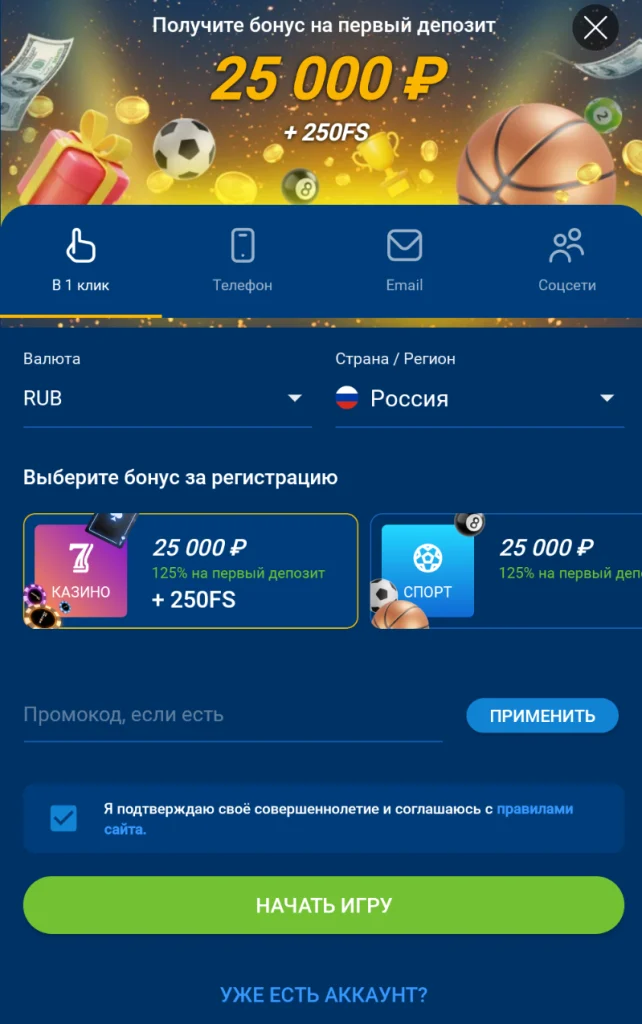The height and width of the screenshot is (1024, 642).
Task: Switch to the Email registration tab
Action: 404,260
